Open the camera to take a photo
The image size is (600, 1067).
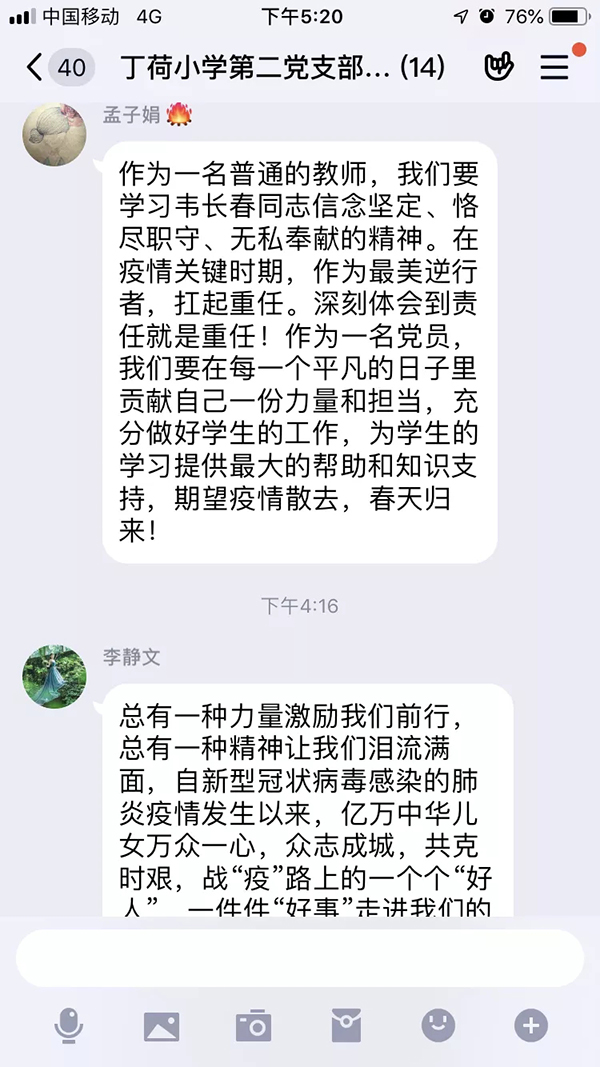(253, 1025)
